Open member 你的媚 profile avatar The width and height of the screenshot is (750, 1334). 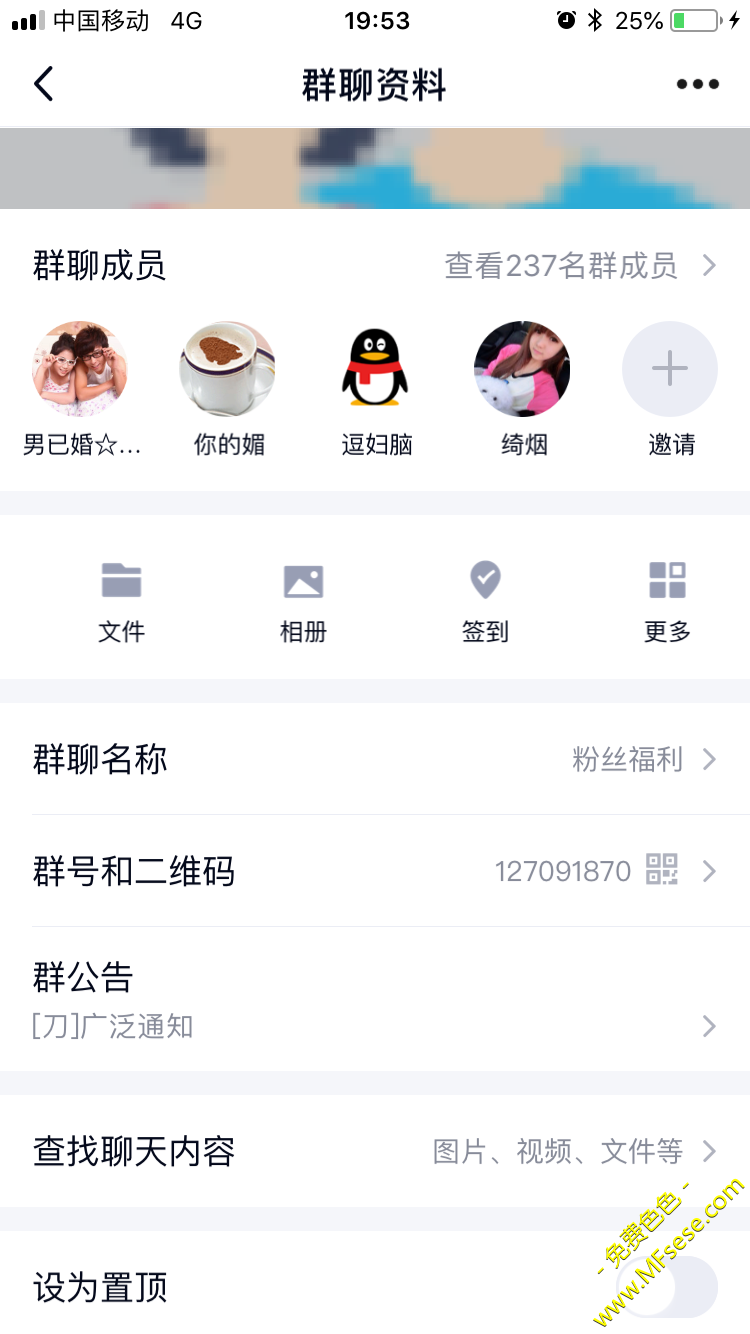(228, 369)
